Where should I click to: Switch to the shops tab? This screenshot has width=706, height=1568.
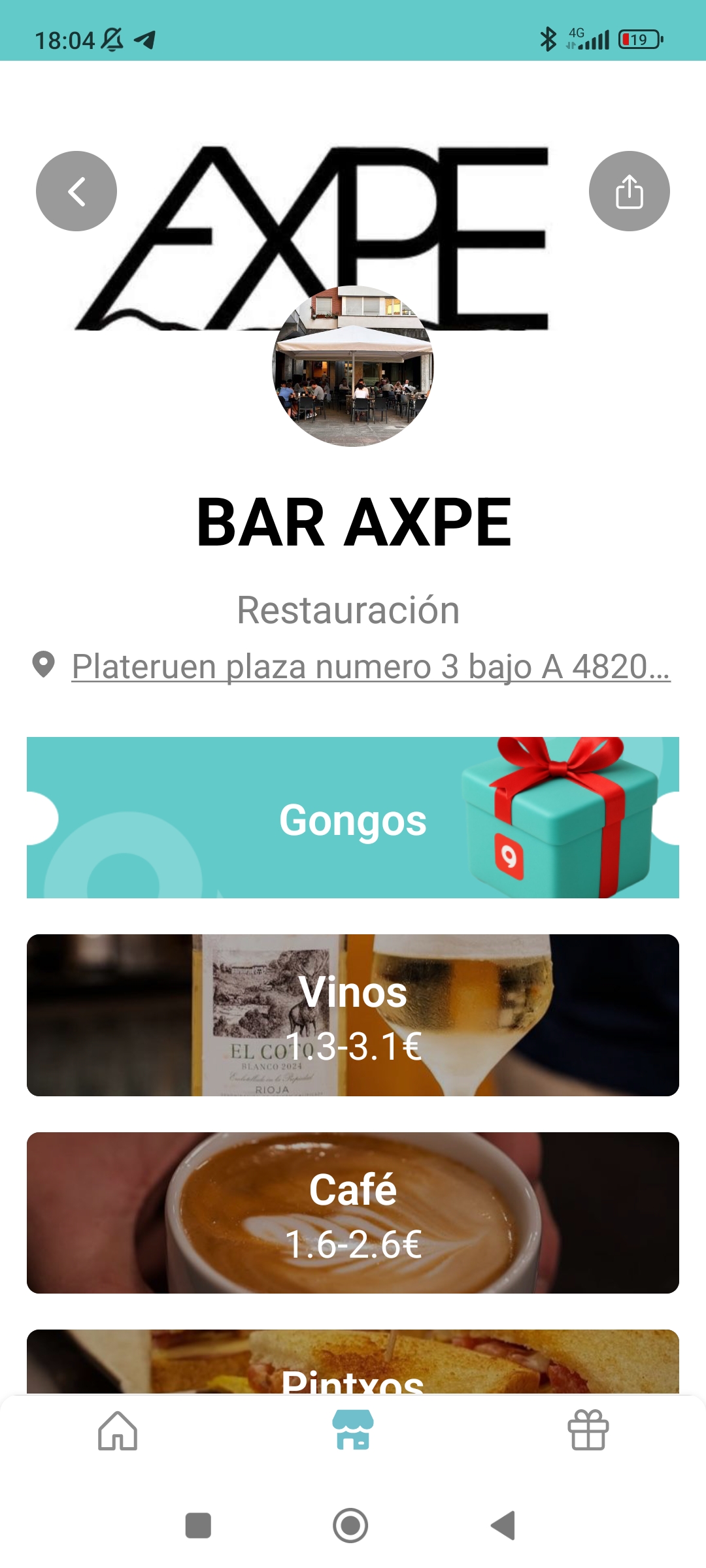[353, 1431]
